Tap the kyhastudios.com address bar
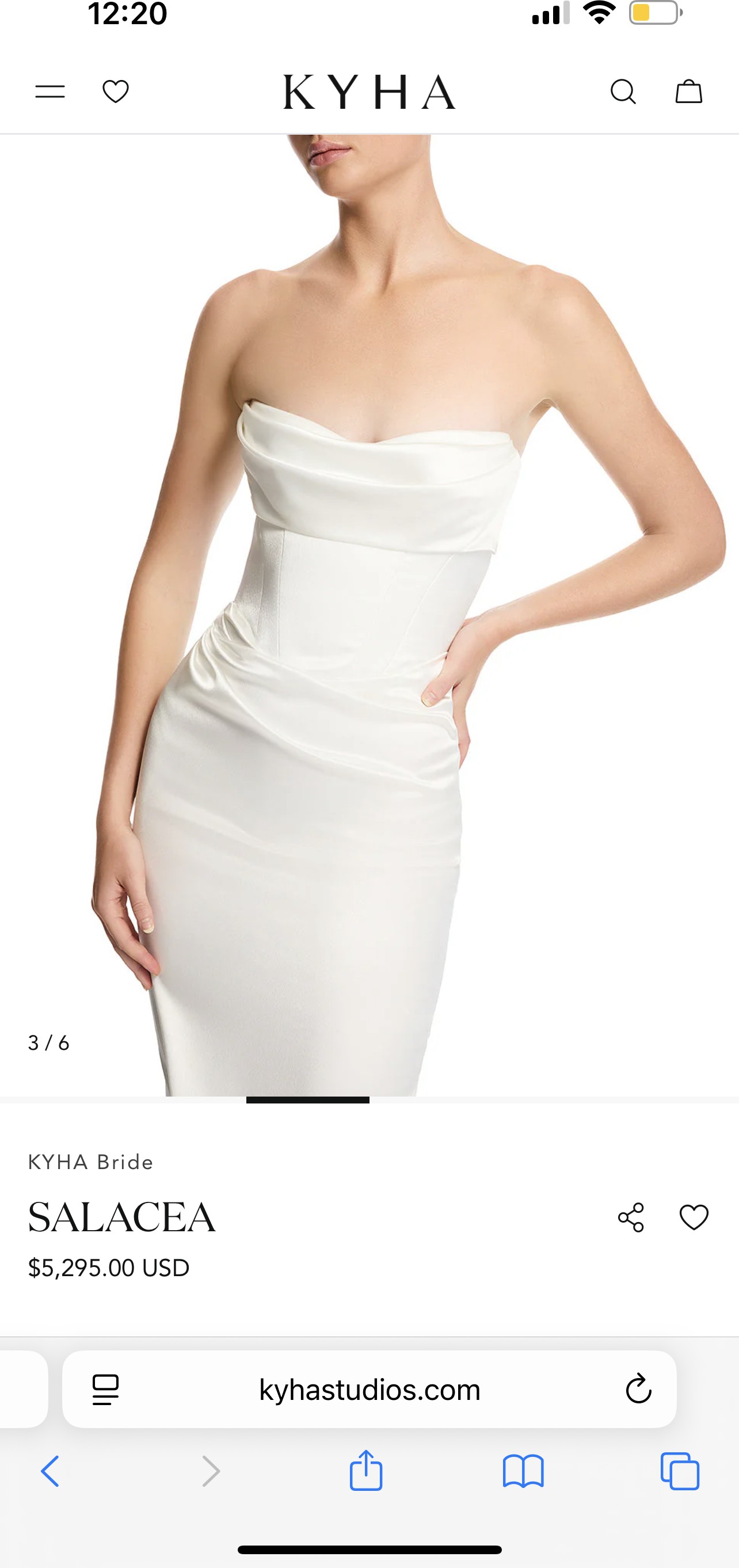The width and height of the screenshot is (739, 1568). pos(369,1390)
